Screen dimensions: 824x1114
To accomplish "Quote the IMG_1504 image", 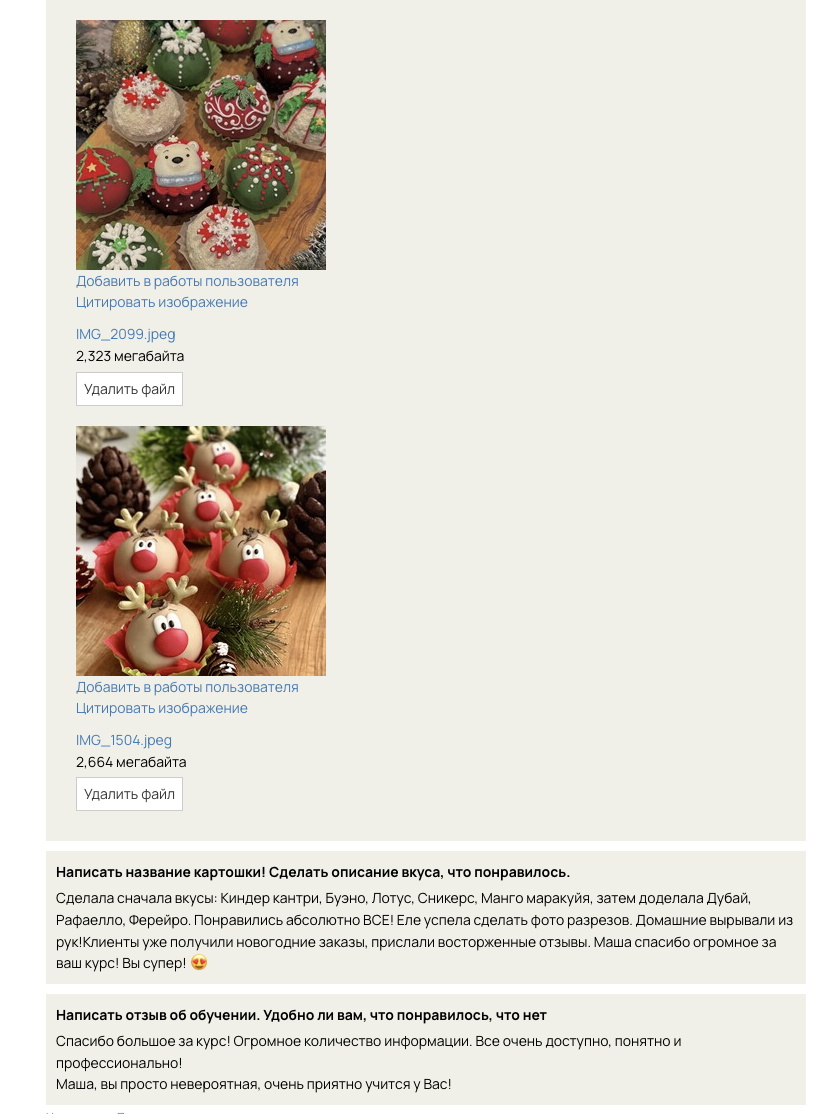I will 162,708.
